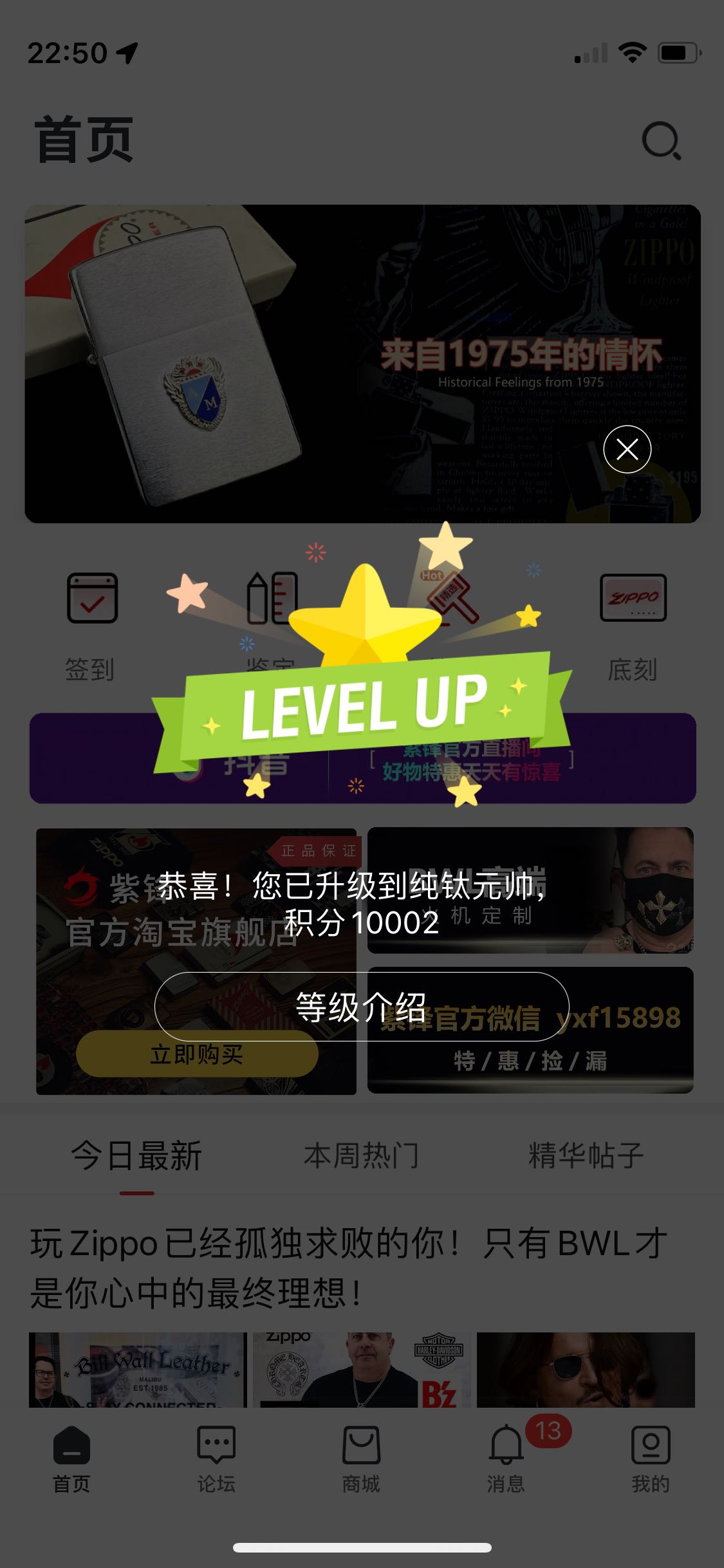724x1568 pixels.
Task: Open the BWL Zippo post
Action: coord(348,1267)
